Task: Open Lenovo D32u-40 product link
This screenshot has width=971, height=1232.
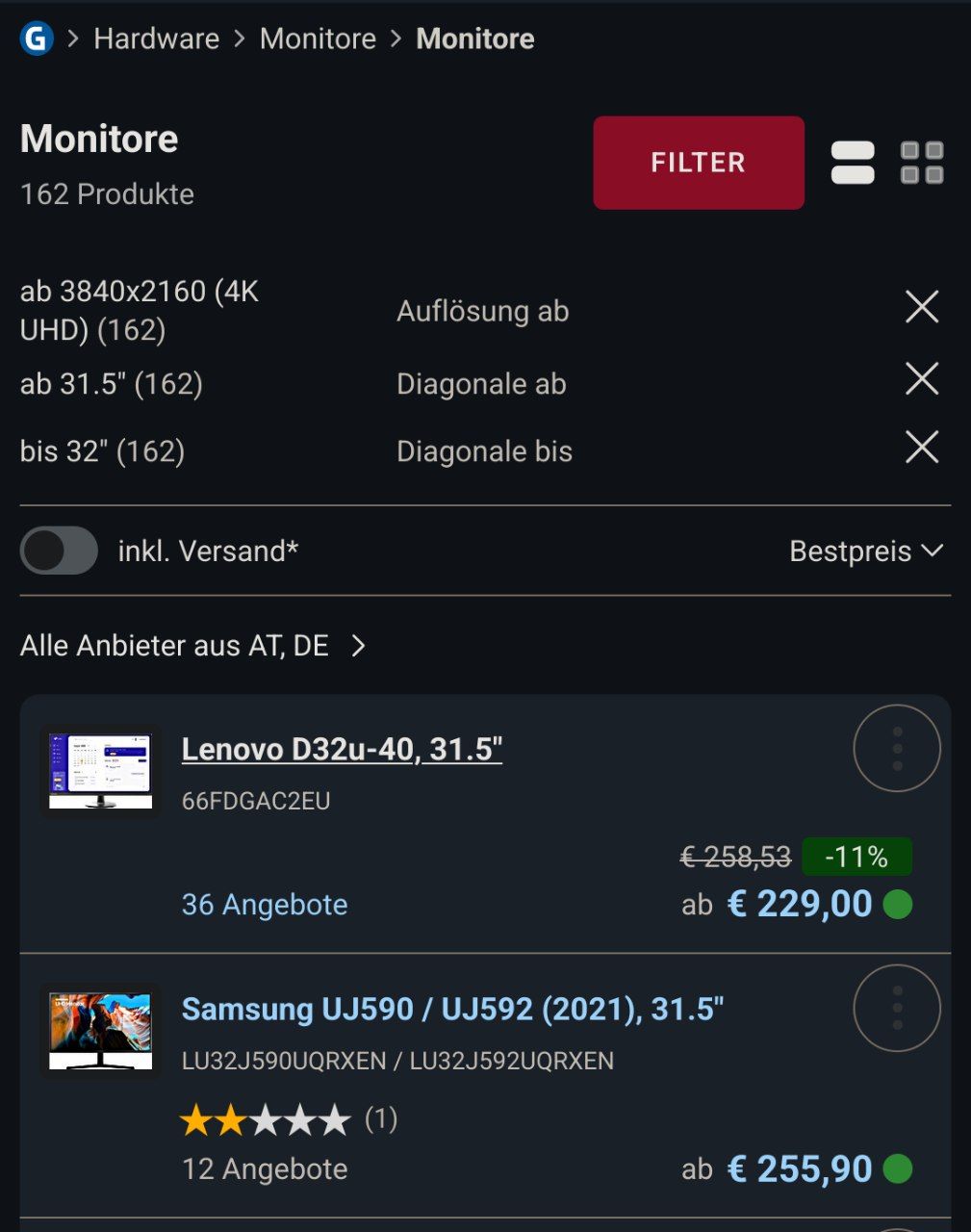Action: tap(342, 749)
